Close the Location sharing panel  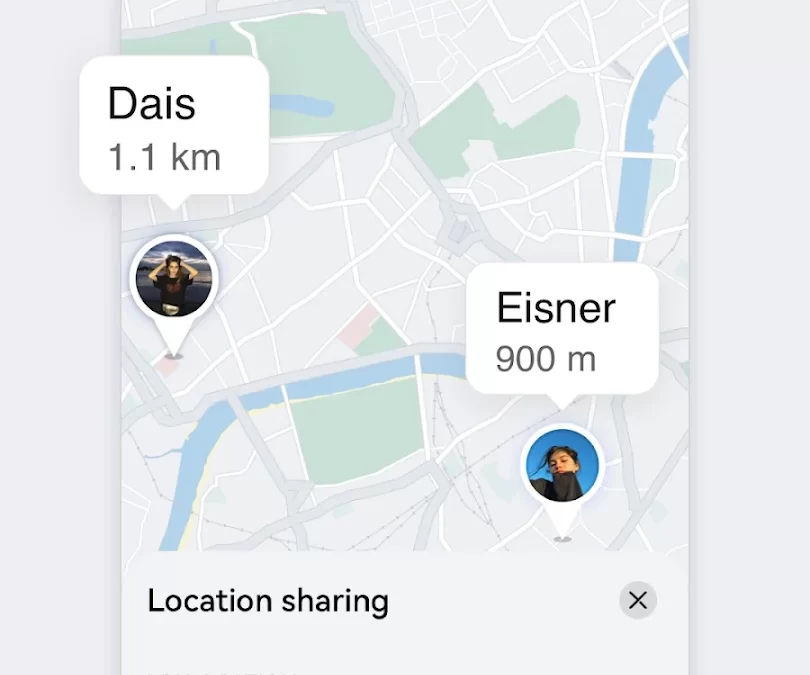pos(638,600)
